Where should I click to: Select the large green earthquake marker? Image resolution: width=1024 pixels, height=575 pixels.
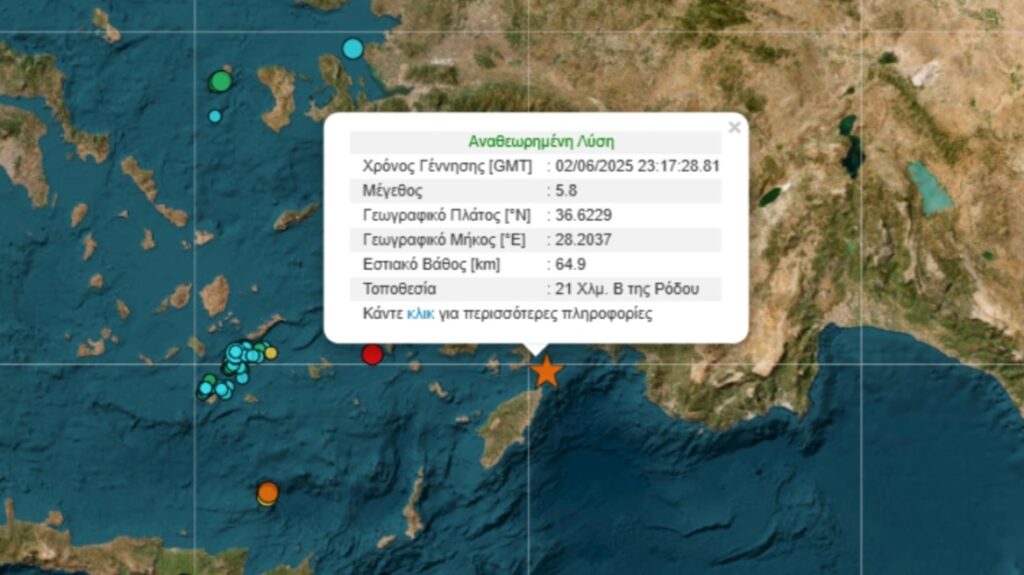pos(220,82)
